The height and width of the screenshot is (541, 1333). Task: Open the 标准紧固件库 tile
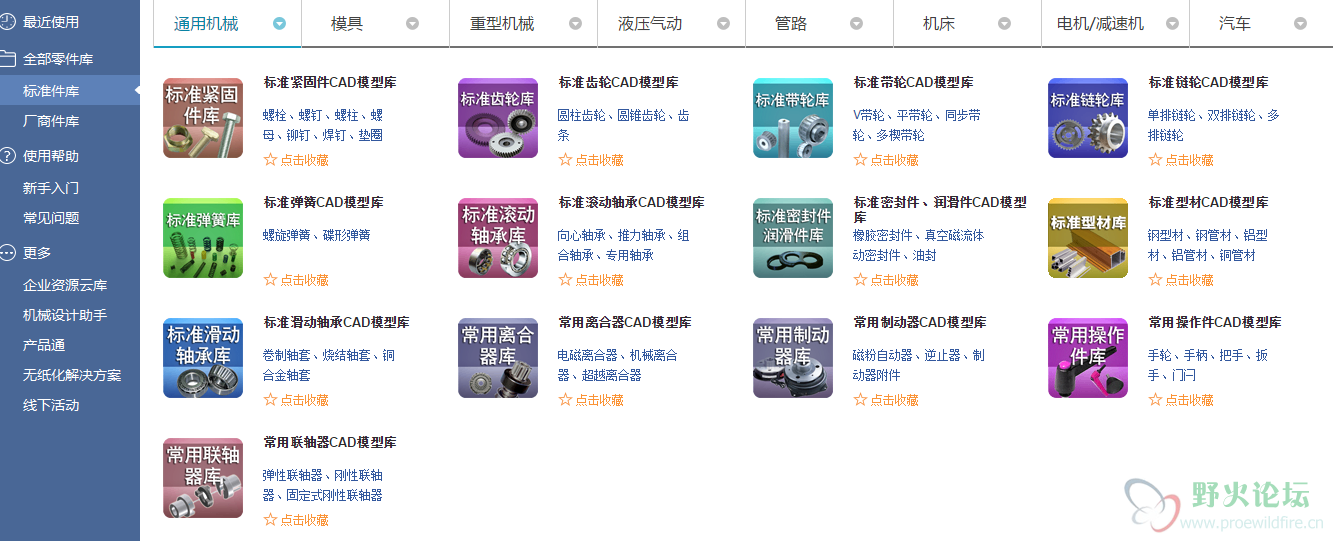[x=203, y=118]
